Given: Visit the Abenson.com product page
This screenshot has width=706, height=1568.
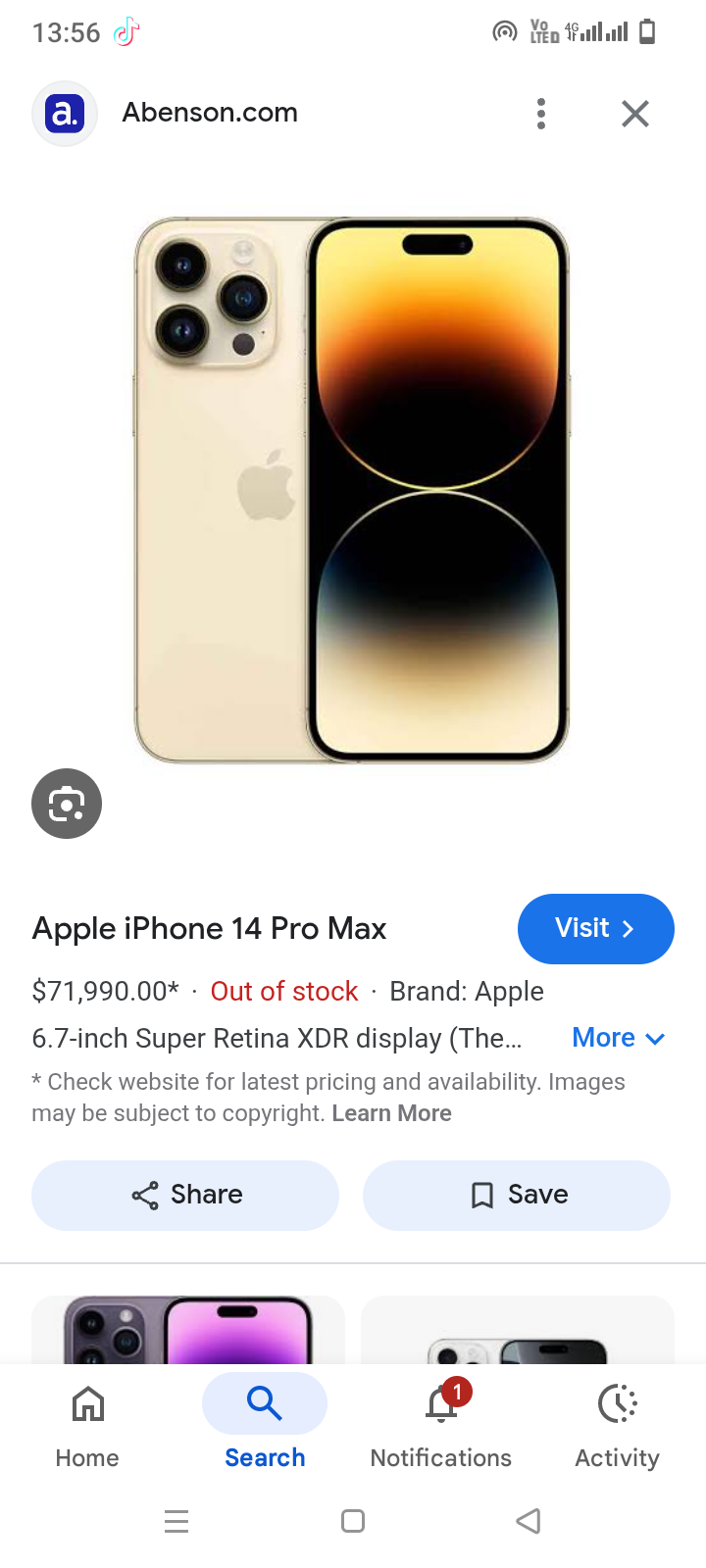Looking at the screenshot, I should point(595,928).
